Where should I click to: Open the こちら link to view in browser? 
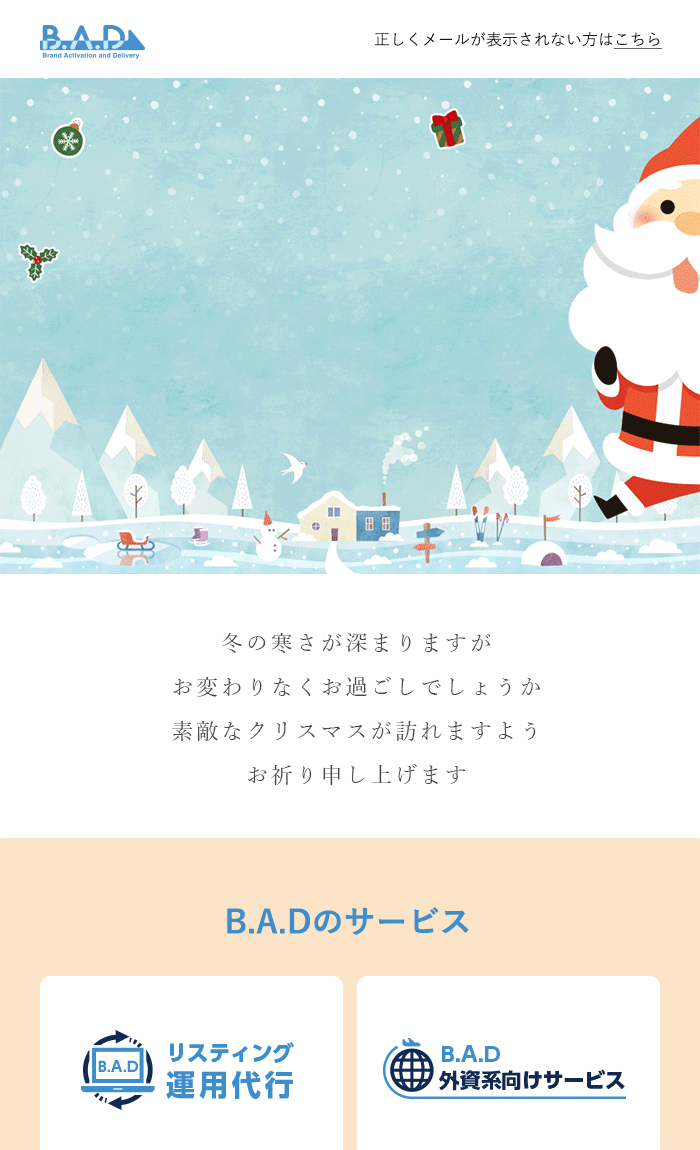point(638,40)
